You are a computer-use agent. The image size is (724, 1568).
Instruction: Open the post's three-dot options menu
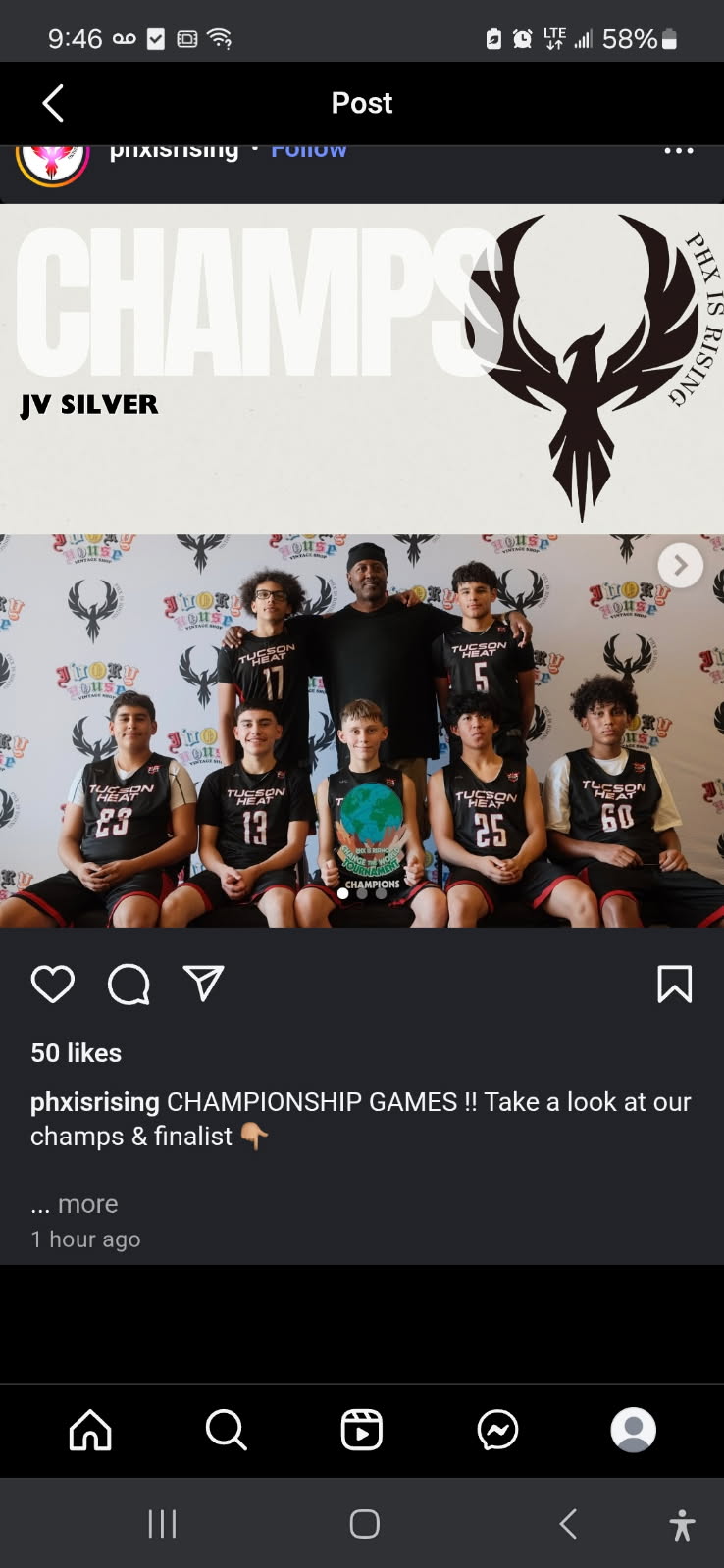(x=679, y=151)
